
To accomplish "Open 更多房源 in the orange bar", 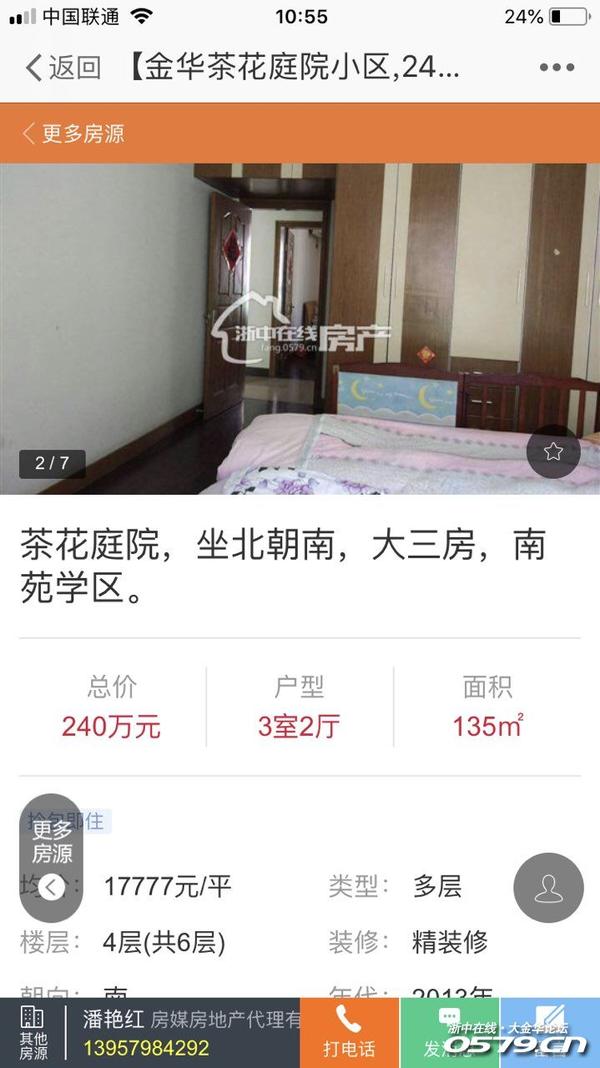I will (x=74, y=133).
